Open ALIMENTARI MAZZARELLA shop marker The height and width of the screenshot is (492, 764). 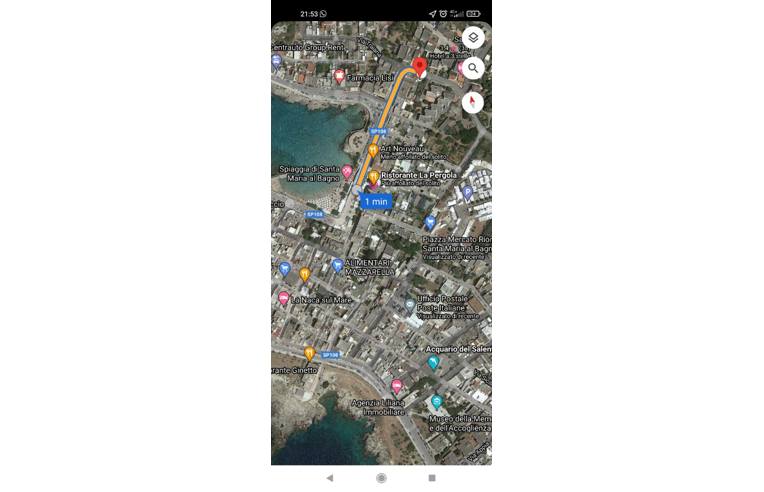[337, 265]
